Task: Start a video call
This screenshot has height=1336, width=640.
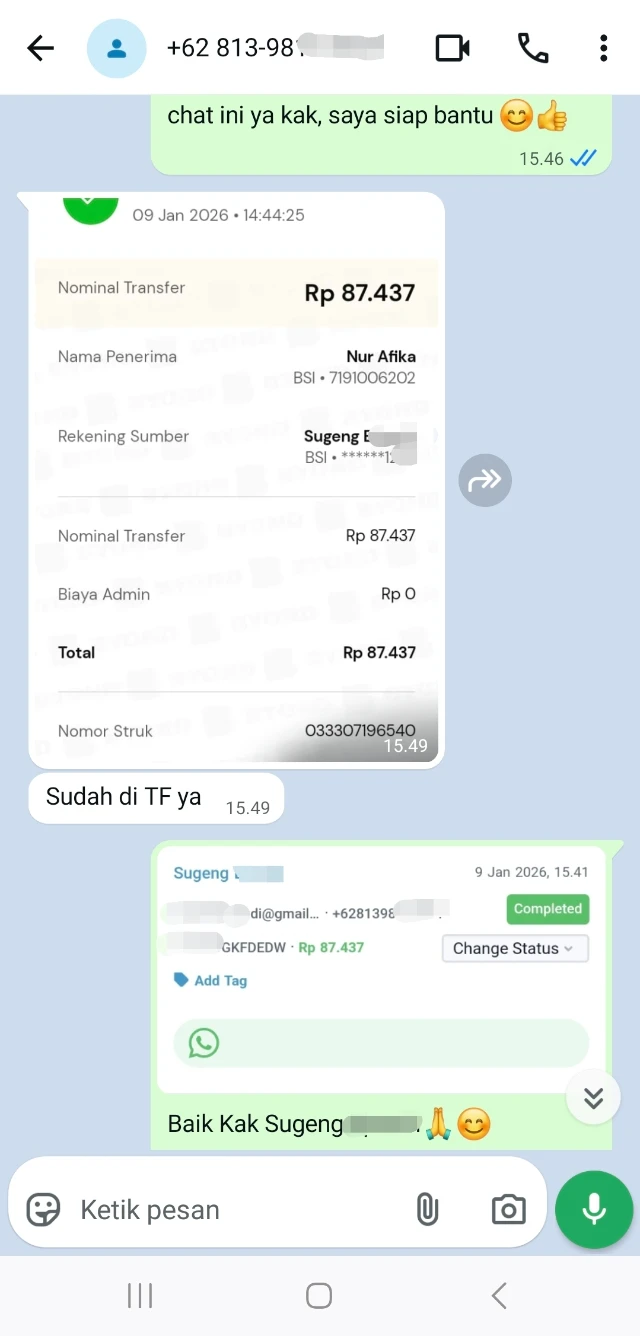Action: 452,48
